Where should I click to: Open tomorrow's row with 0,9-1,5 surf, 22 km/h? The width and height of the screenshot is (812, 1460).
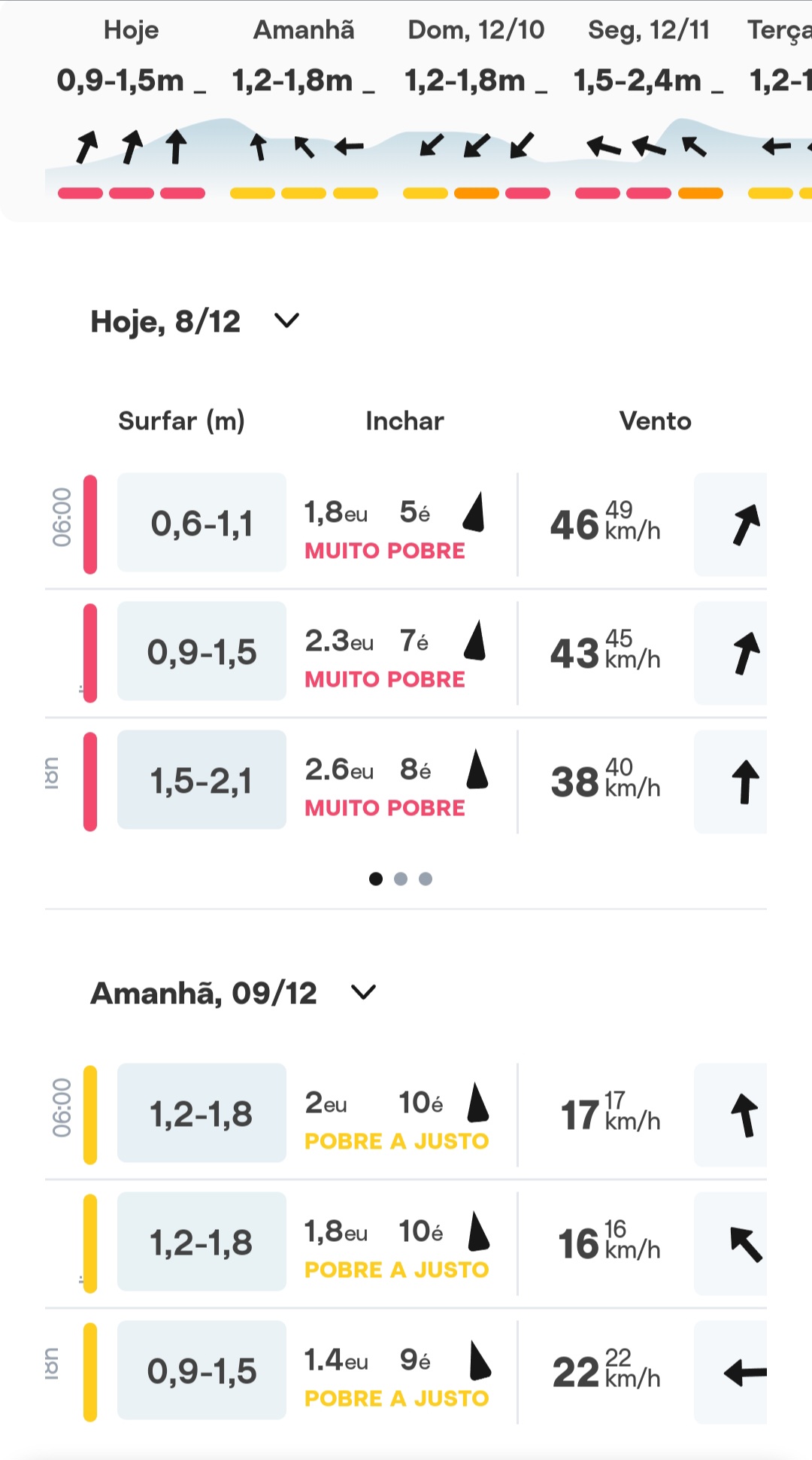tap(406, 1372)
